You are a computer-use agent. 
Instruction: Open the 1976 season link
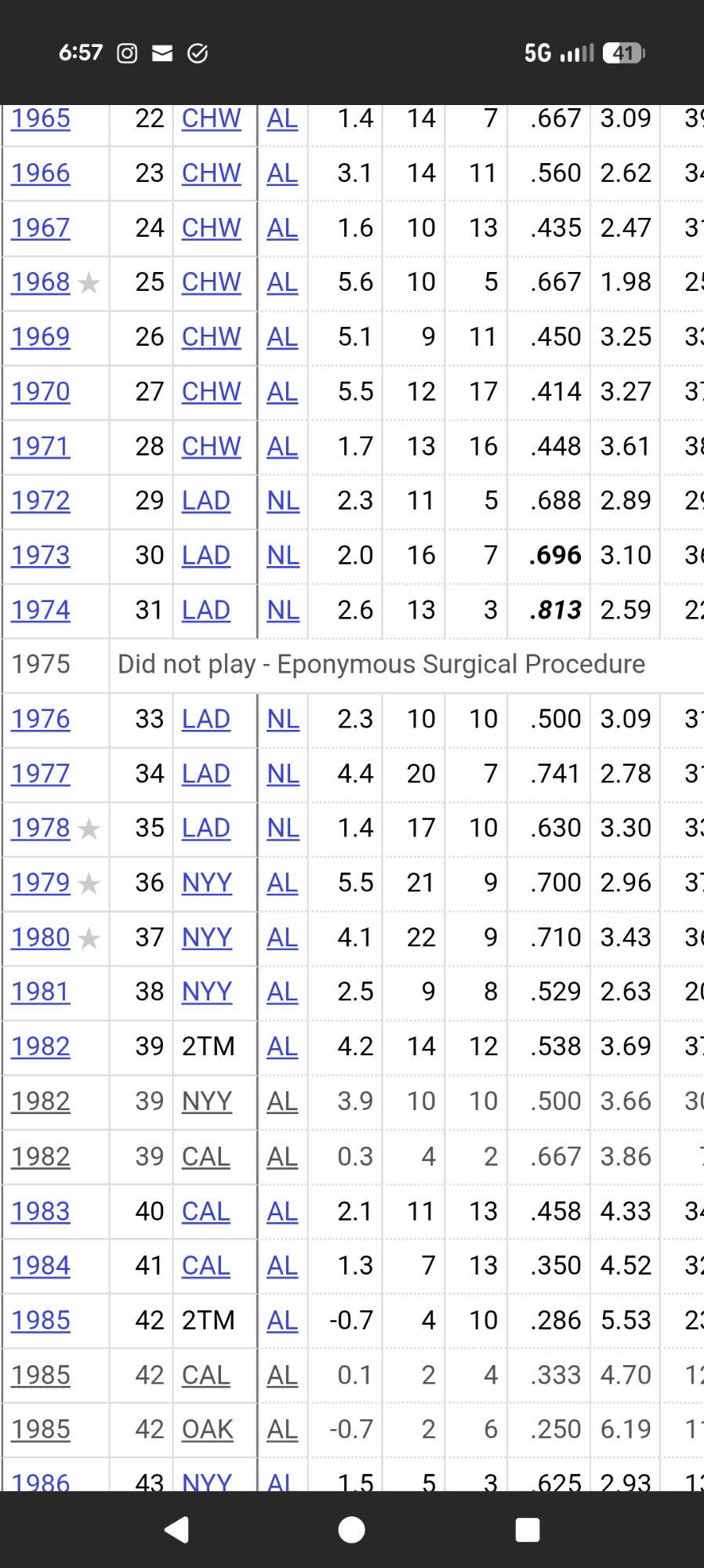(x=41, y=719)
